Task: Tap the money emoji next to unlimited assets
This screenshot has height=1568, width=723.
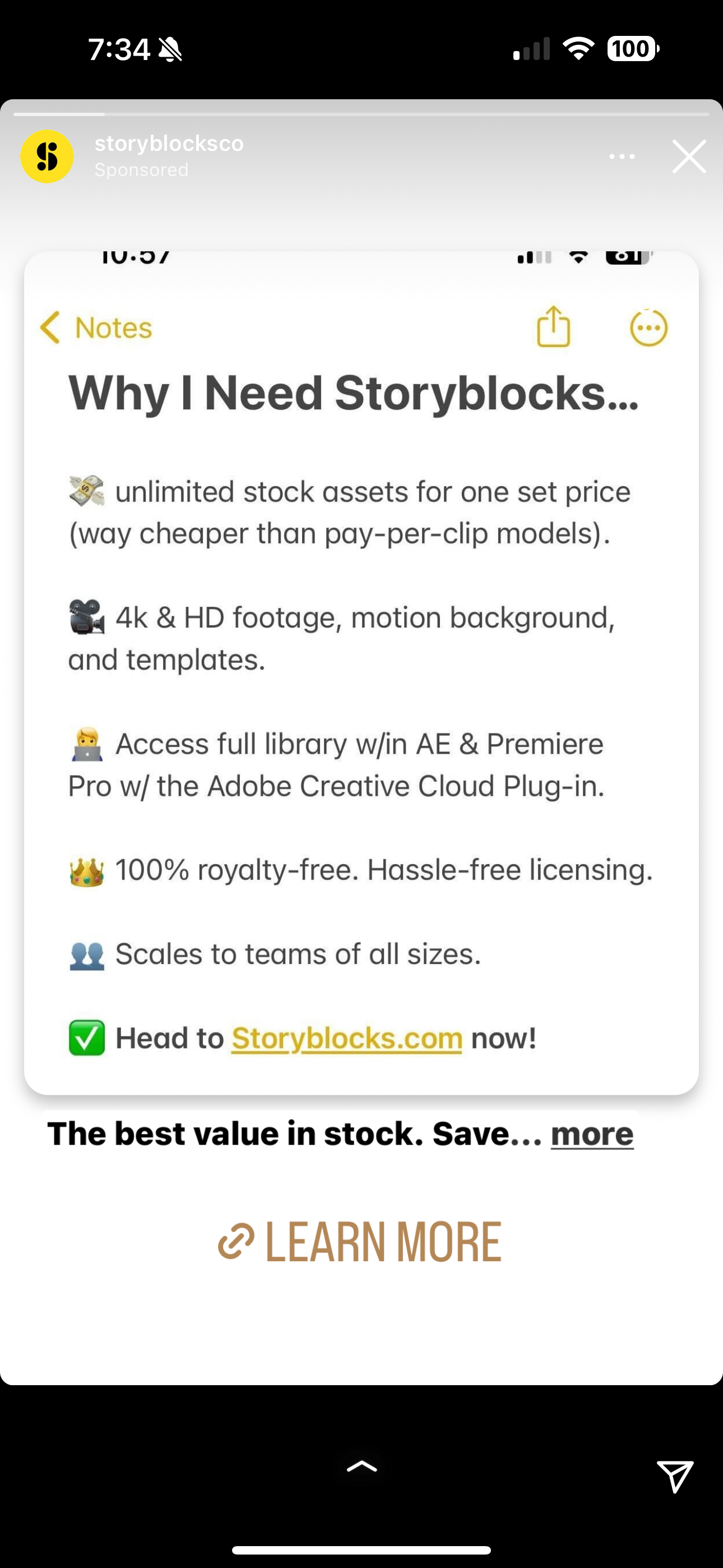Action: [87, 490]
